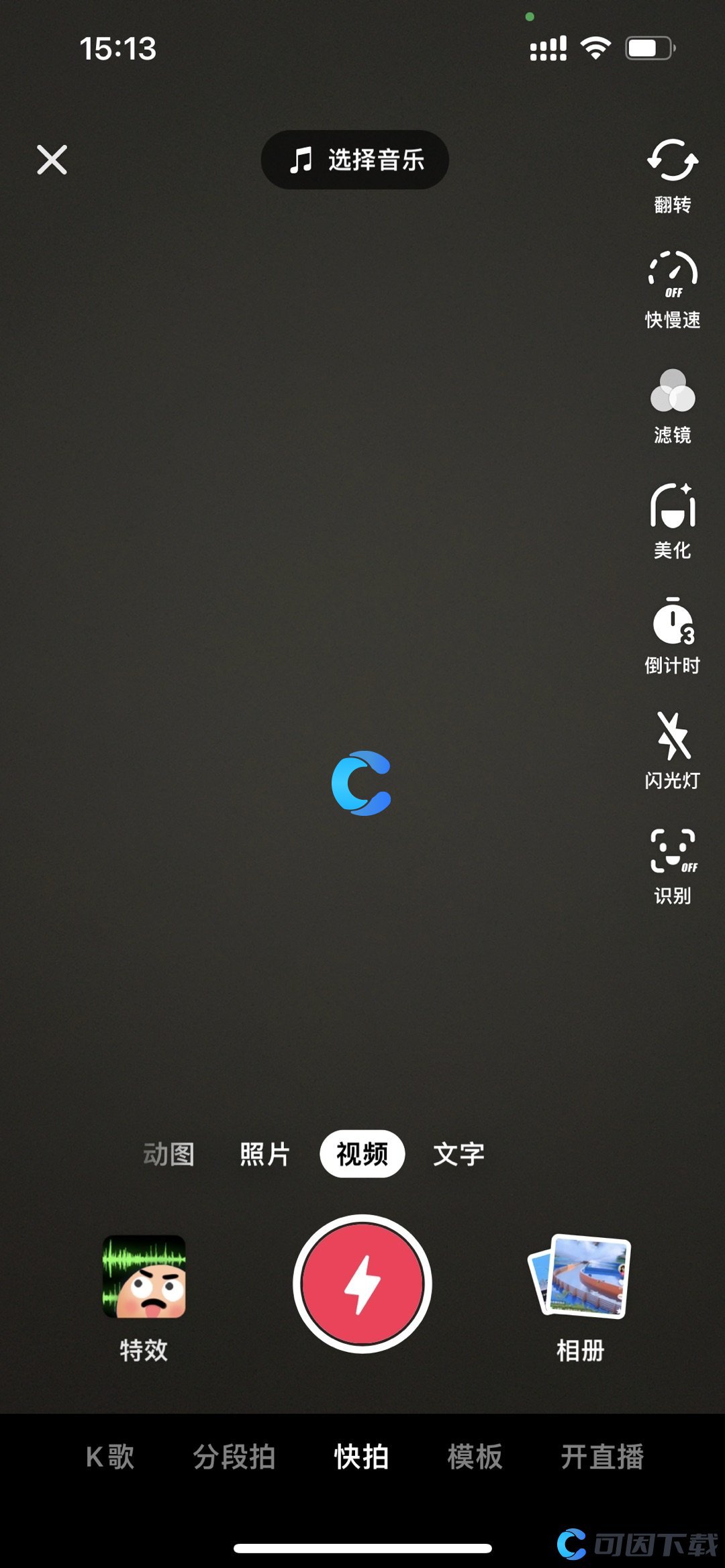Select the 视频 video mode
The height and width of the screenshot is (1568, 725).
(x=362, y=1154)
